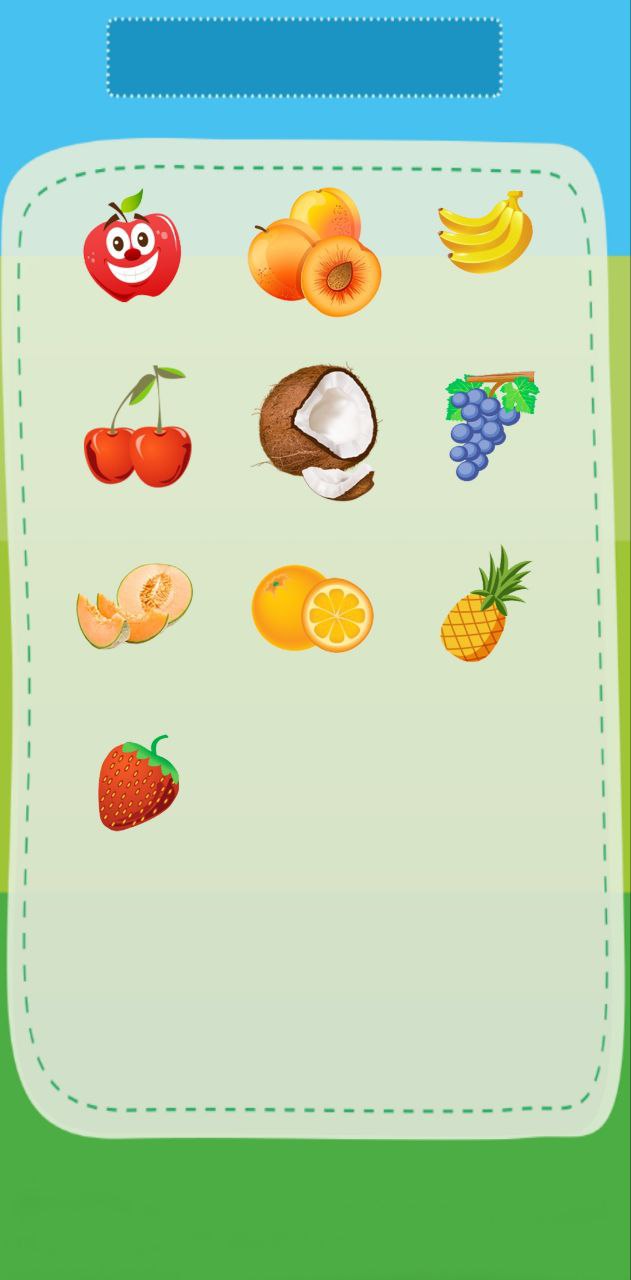The image size is (631, 1280).
Task: Open the cracked coconut item
Action: pos(318,430)
